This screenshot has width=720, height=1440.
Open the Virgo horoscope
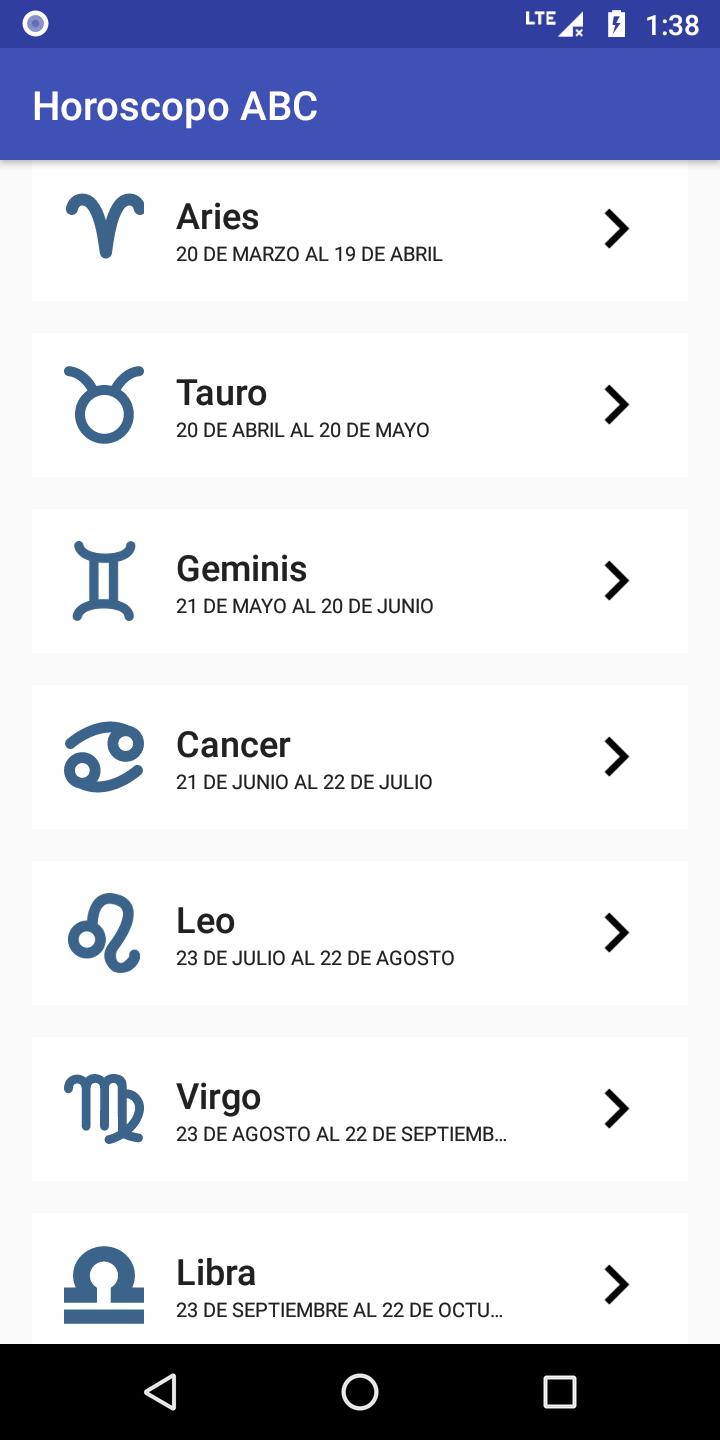pos(360,1109)
